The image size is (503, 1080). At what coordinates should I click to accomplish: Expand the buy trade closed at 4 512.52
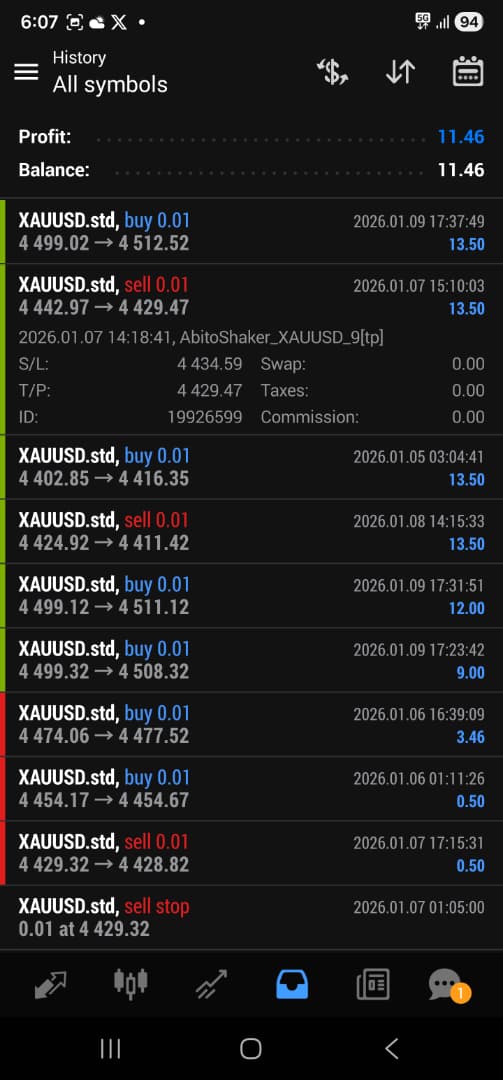click(252, 231)
